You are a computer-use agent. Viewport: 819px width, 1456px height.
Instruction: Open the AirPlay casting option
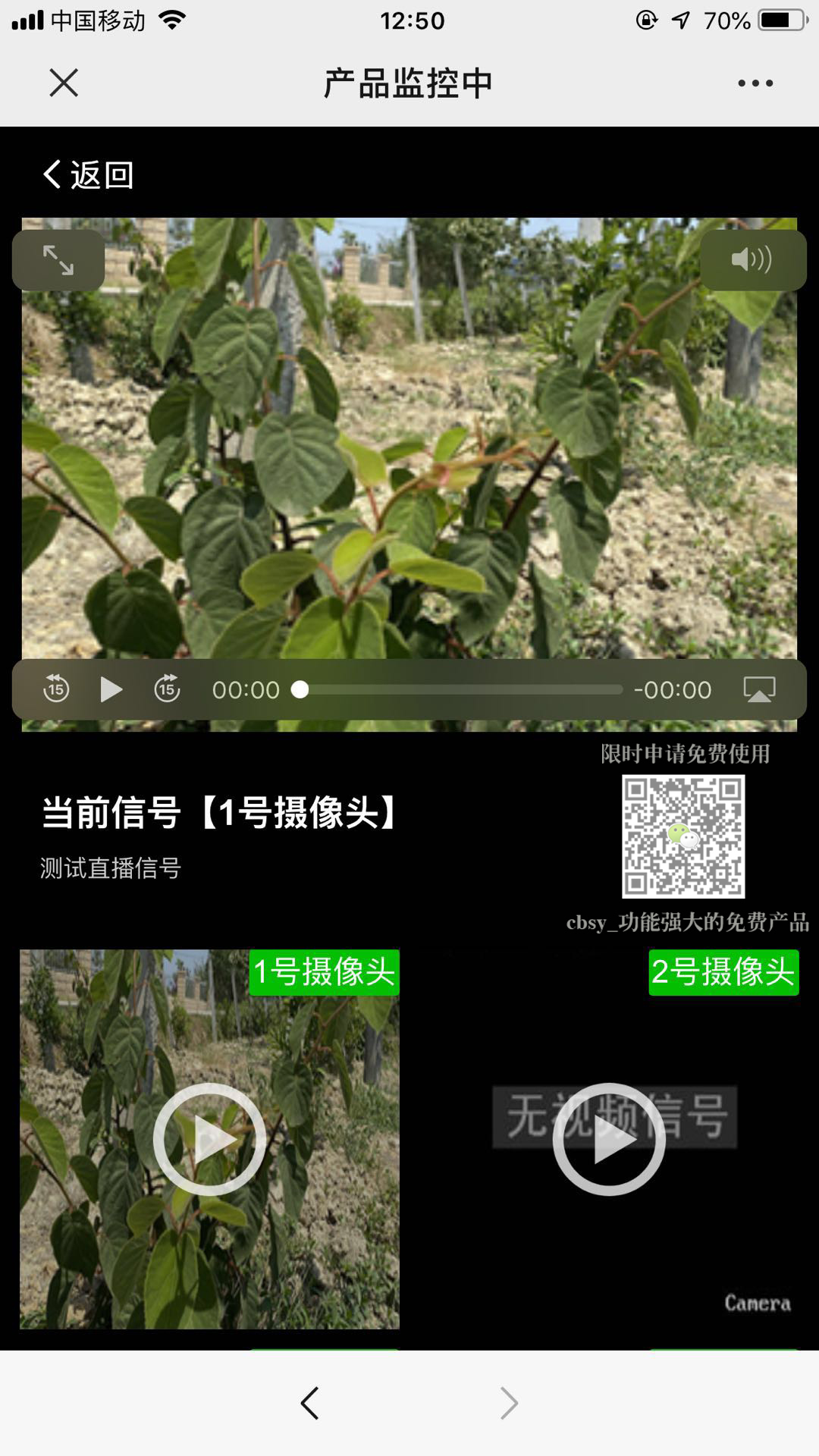click(x=759, y=689)
